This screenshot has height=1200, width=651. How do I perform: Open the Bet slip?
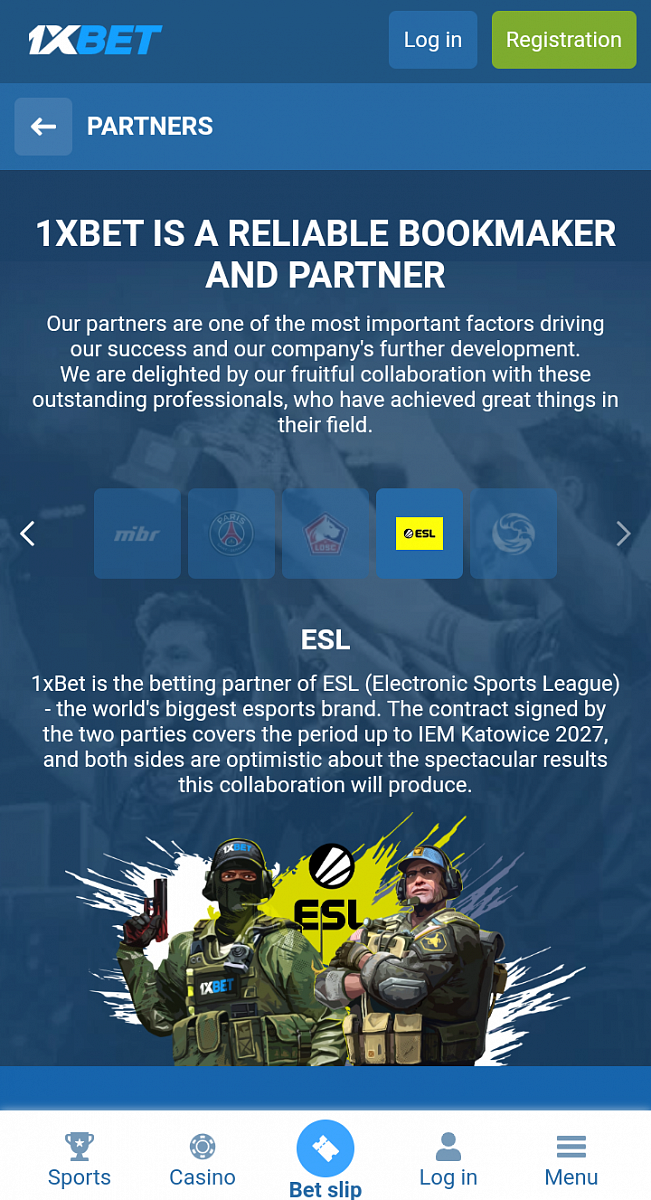click(x=325, y=1160)
